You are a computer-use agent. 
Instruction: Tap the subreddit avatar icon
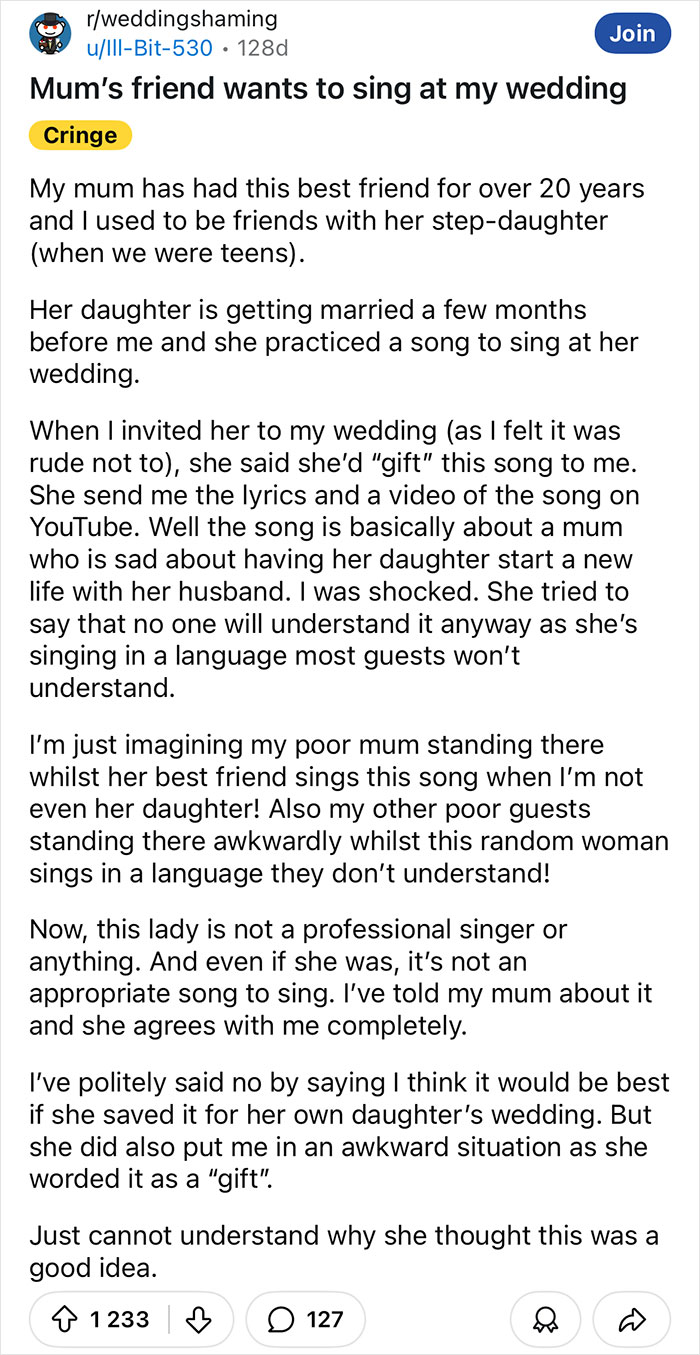(48, 33)
